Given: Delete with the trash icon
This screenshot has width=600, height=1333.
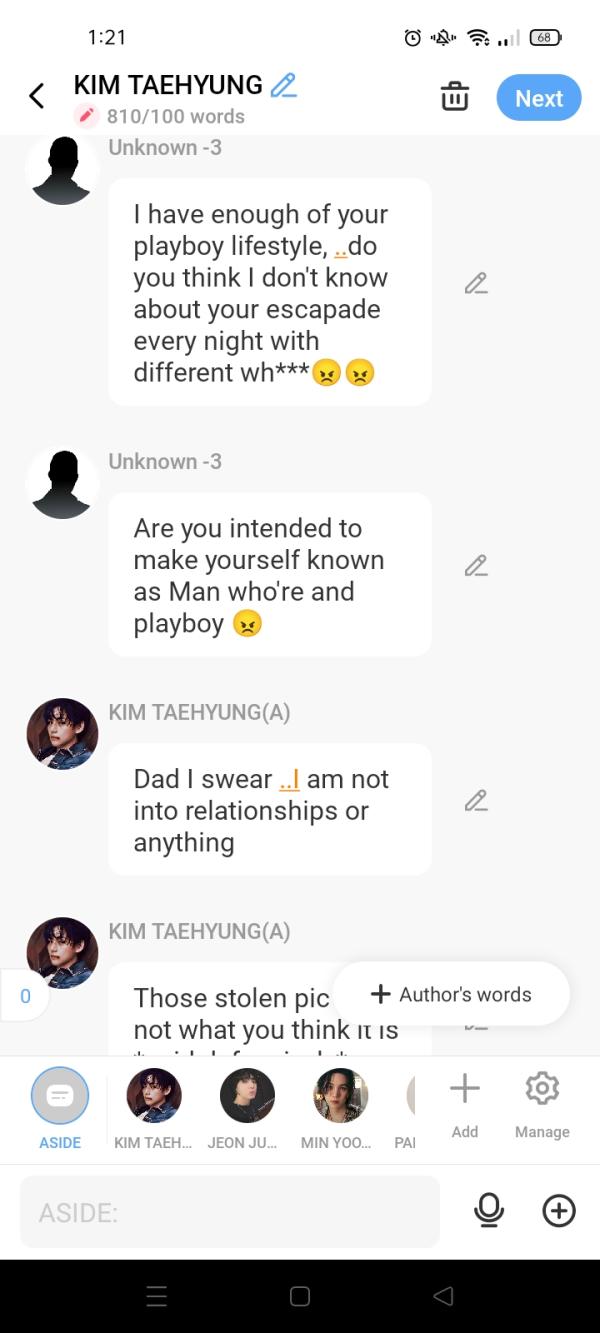Looking at the screenshot, I should (x=455, y=97).
